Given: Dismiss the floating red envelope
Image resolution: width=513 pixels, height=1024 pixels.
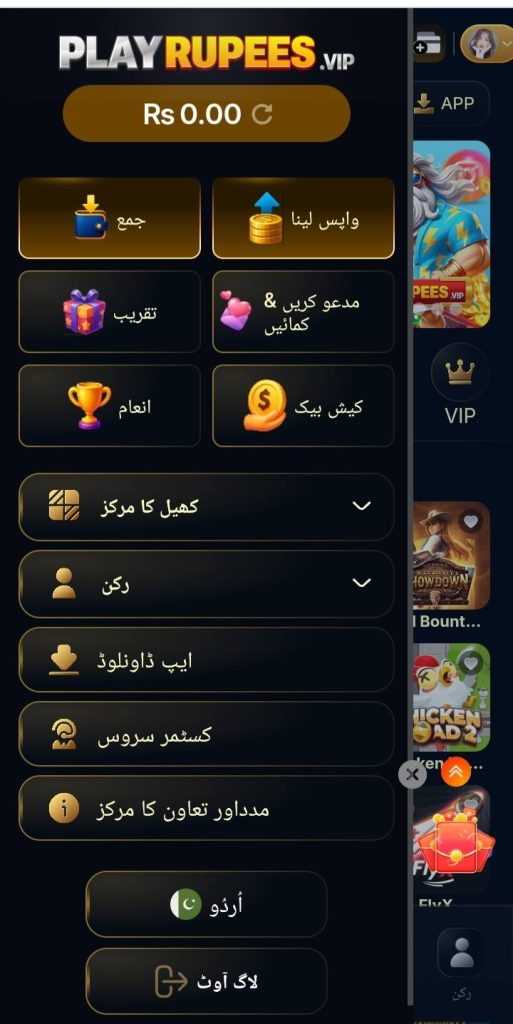Looking at the screenshot, I should (x=412, y=775).
